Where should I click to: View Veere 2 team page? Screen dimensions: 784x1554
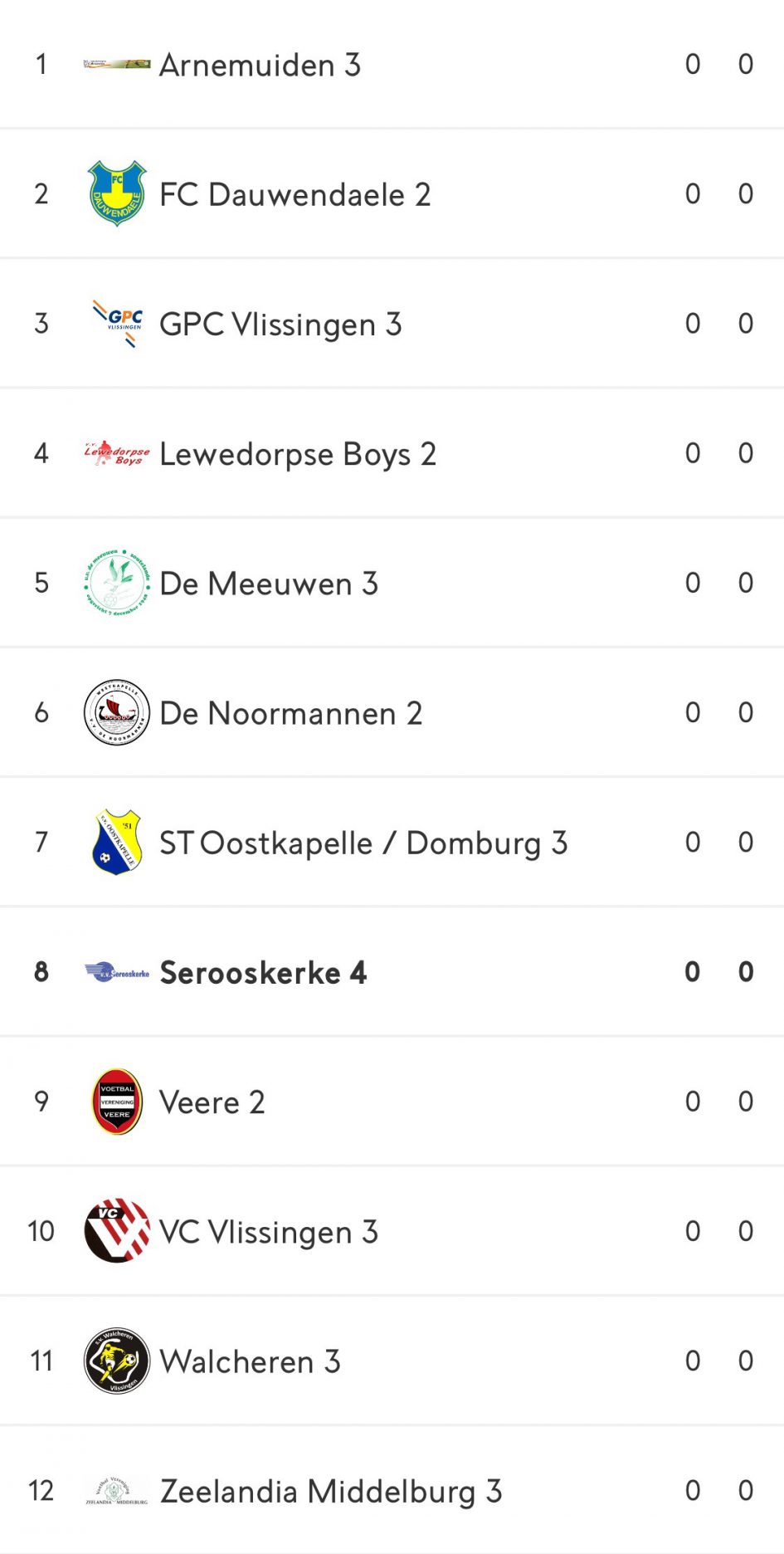392,1102
